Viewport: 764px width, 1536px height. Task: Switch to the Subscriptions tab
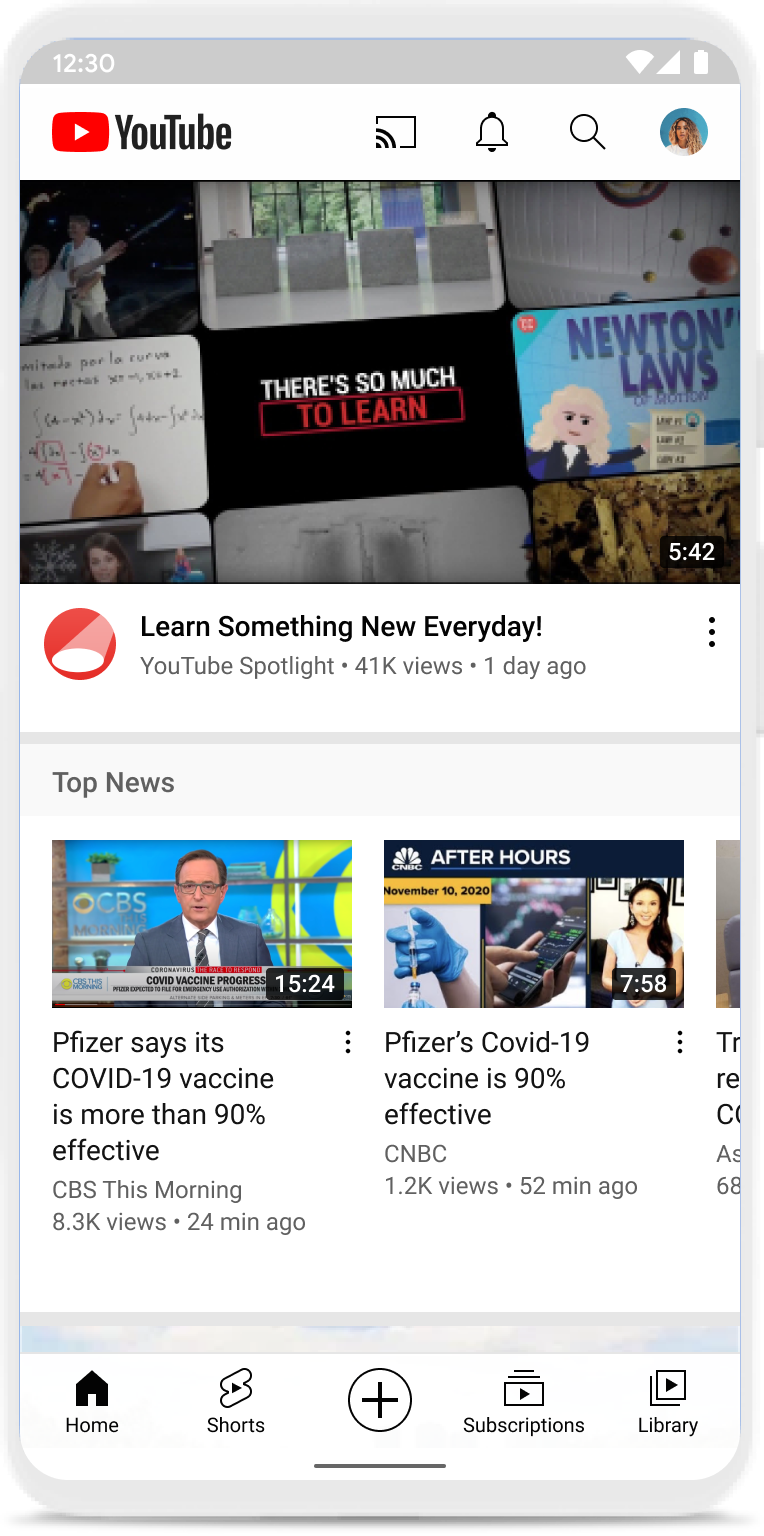point(523,1401)
